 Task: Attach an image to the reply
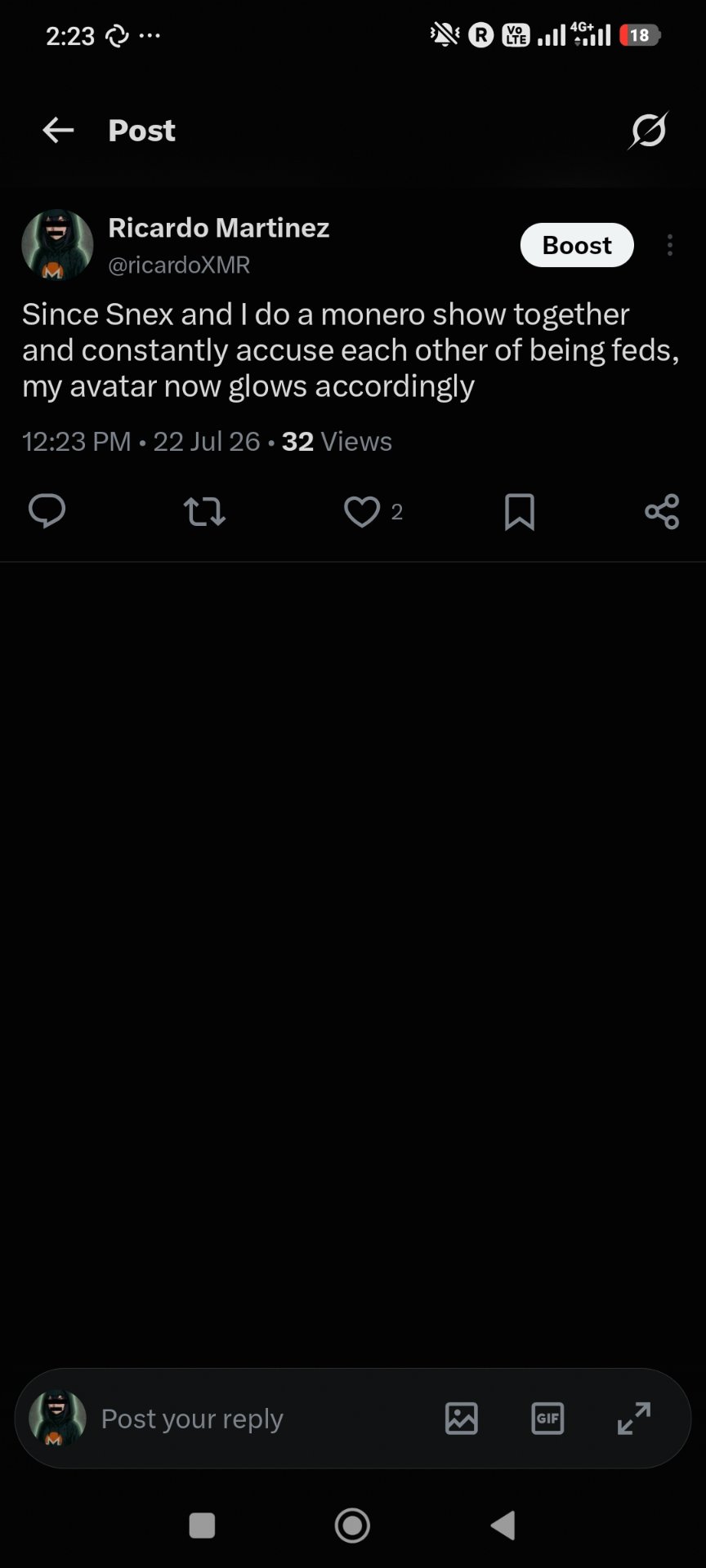pyautogui.click(x=462, y=1419)
